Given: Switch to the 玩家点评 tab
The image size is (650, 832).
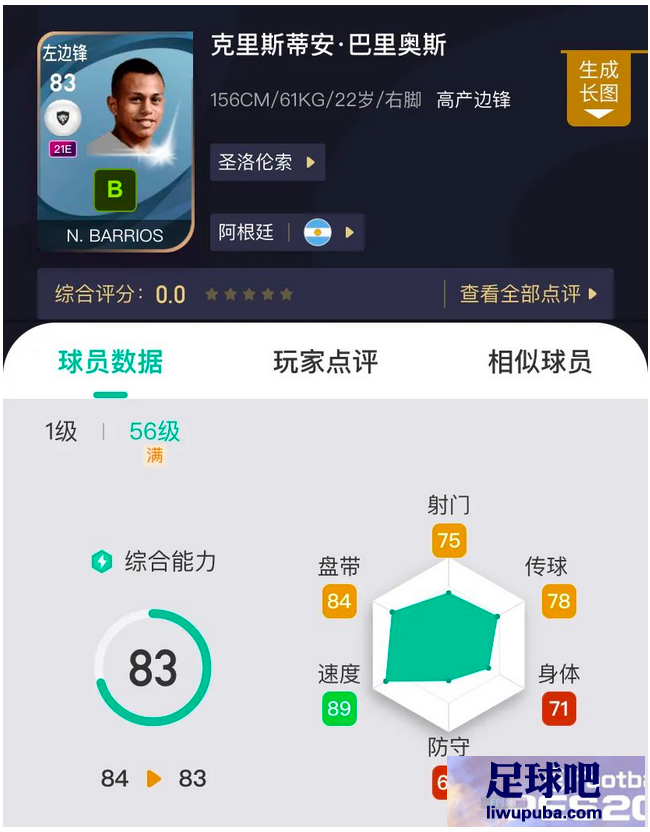Looking at the screenshot, I should click(325, 361).
